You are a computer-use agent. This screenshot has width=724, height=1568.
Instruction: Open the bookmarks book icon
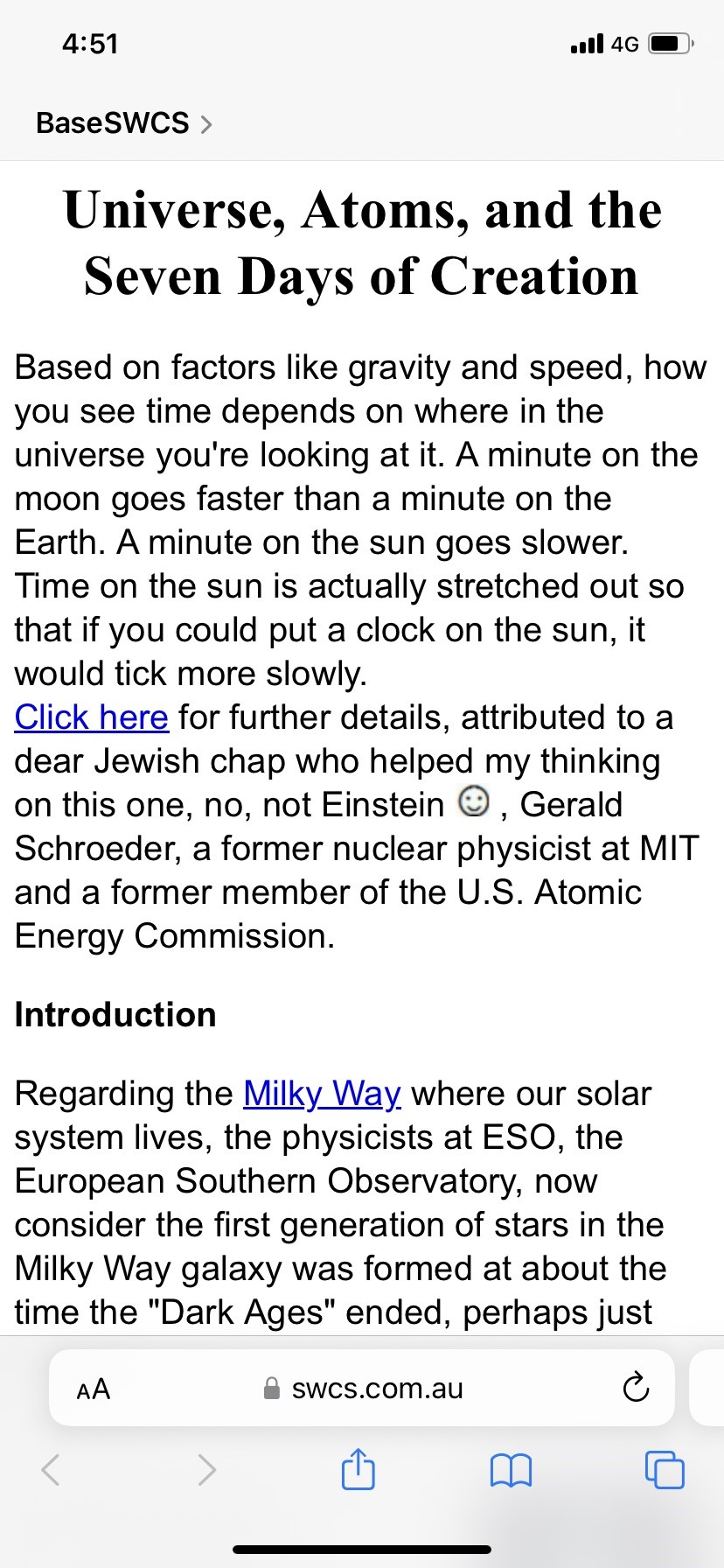(511, 1470)
